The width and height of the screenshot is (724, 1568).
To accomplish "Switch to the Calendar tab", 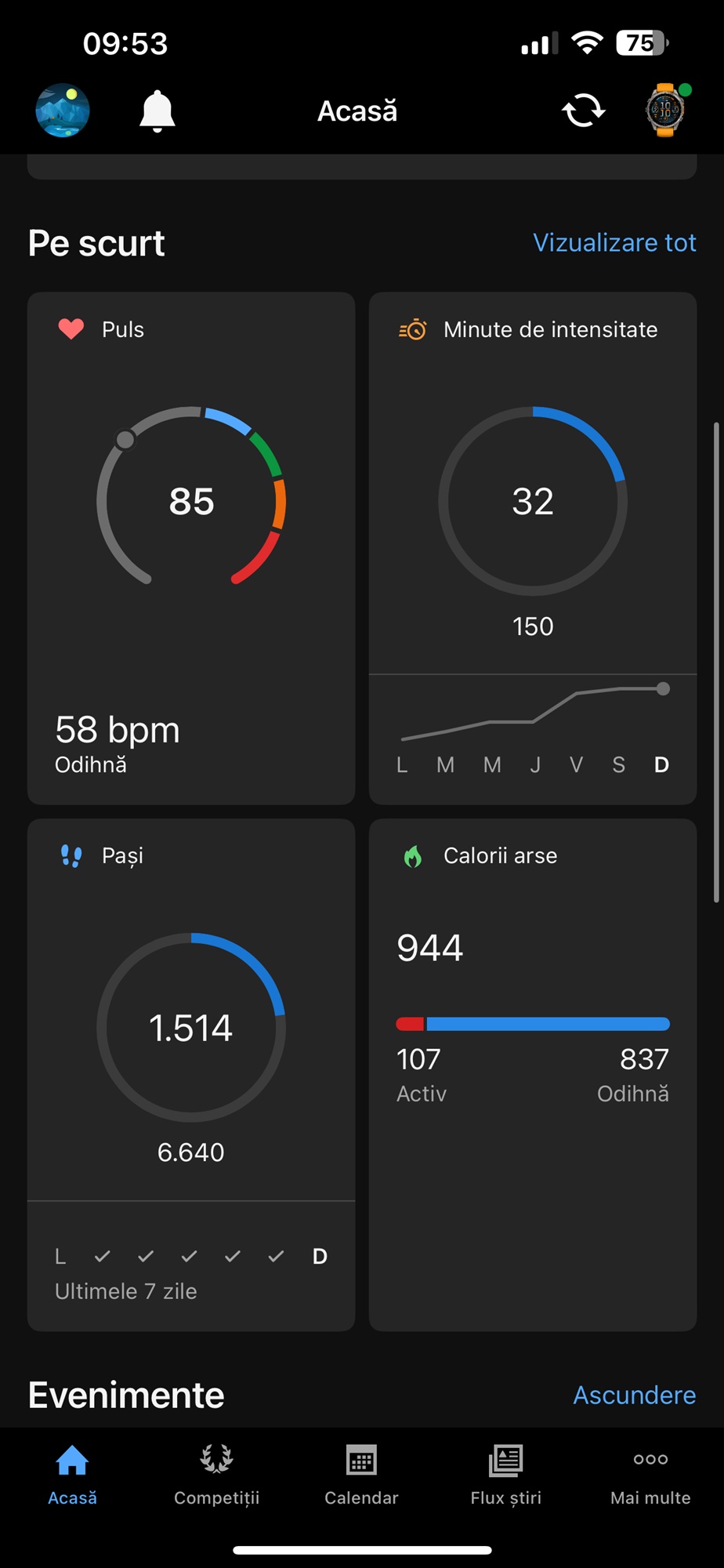I will point(361,1475).
